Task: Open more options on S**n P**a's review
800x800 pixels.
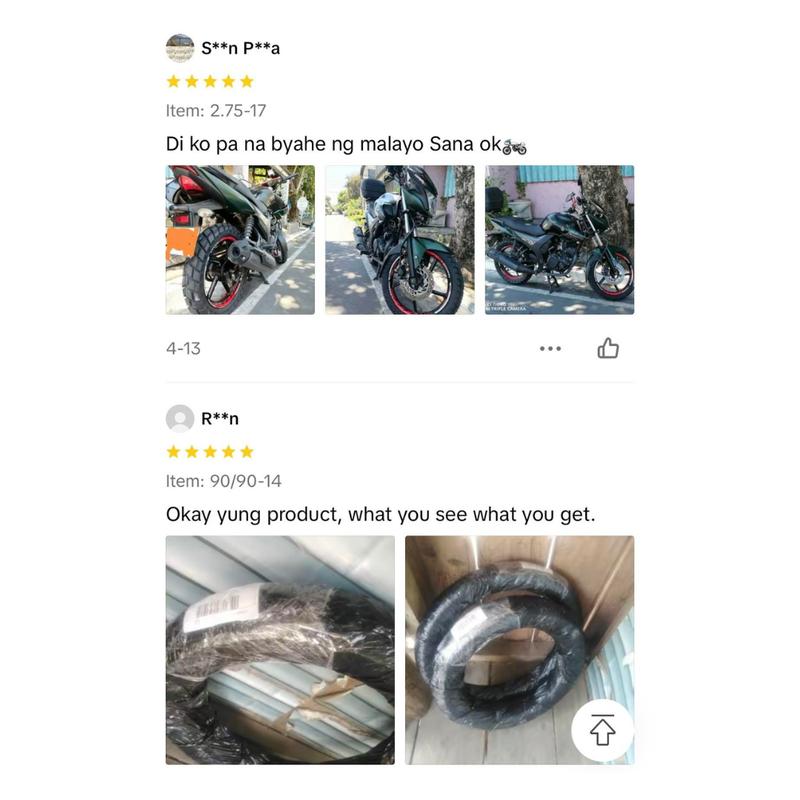Action: pos(550,348)
